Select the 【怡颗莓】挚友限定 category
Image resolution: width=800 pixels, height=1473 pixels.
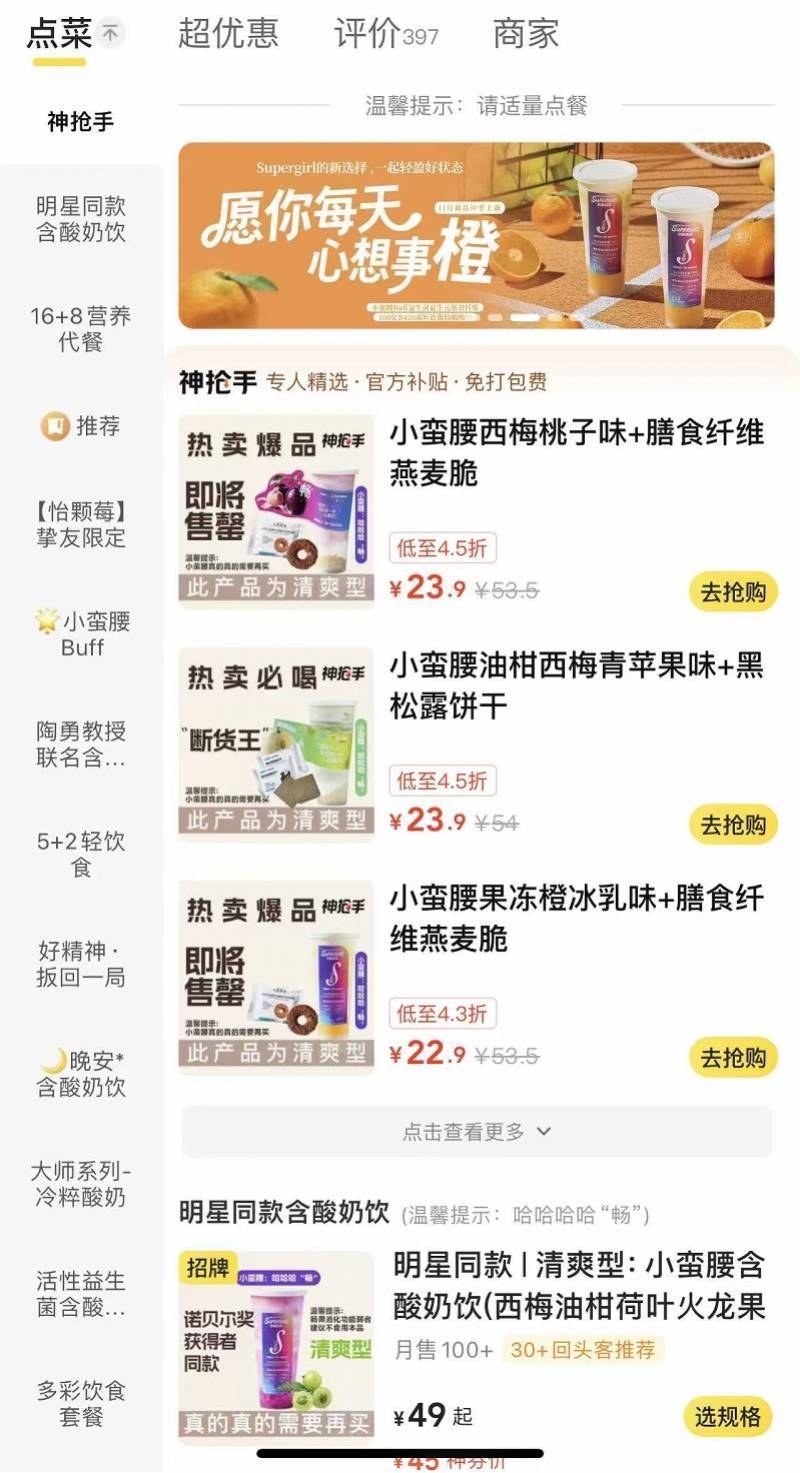[81, 525]
